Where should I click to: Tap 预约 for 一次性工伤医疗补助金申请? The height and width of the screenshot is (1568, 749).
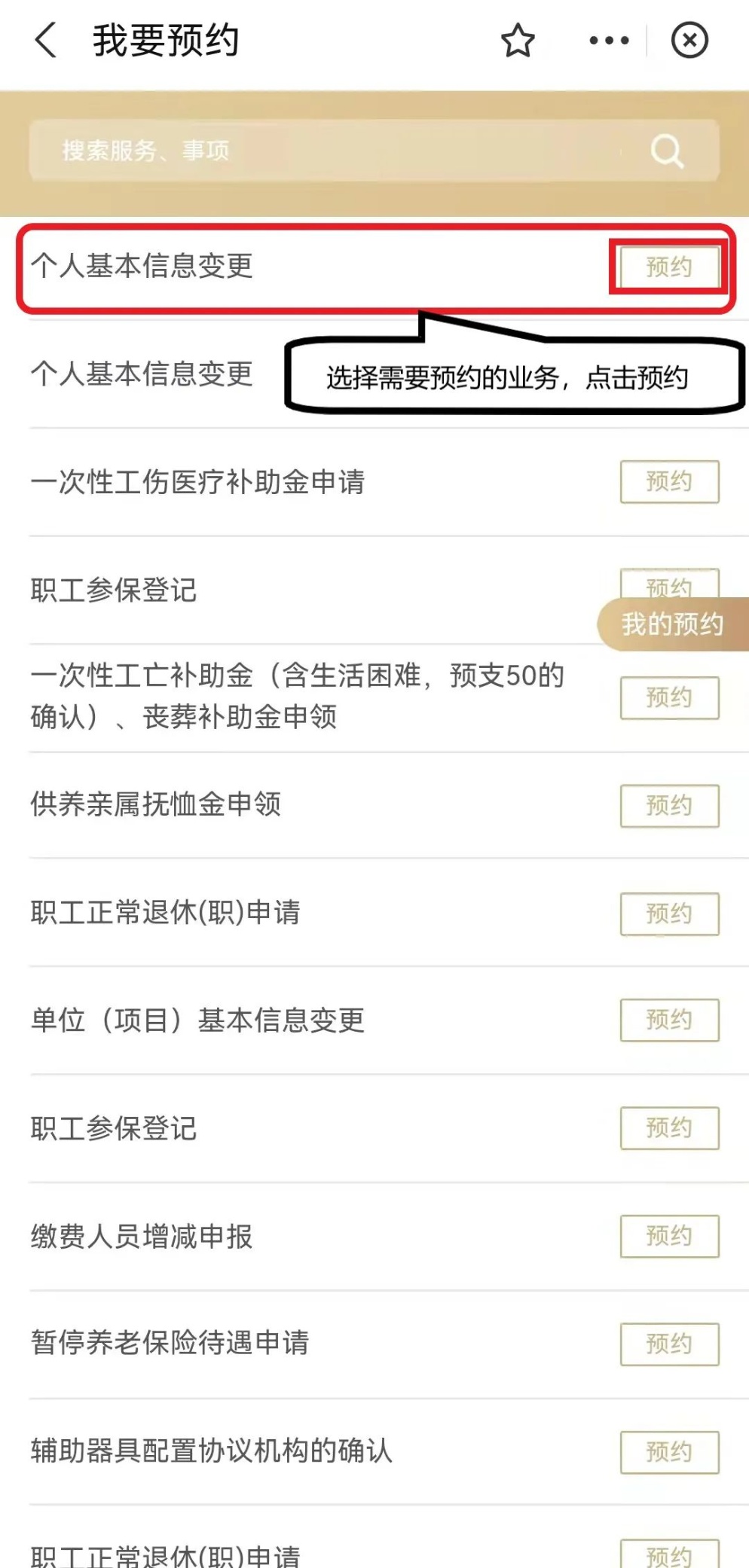pyautogui.click(x=669, y=481)
